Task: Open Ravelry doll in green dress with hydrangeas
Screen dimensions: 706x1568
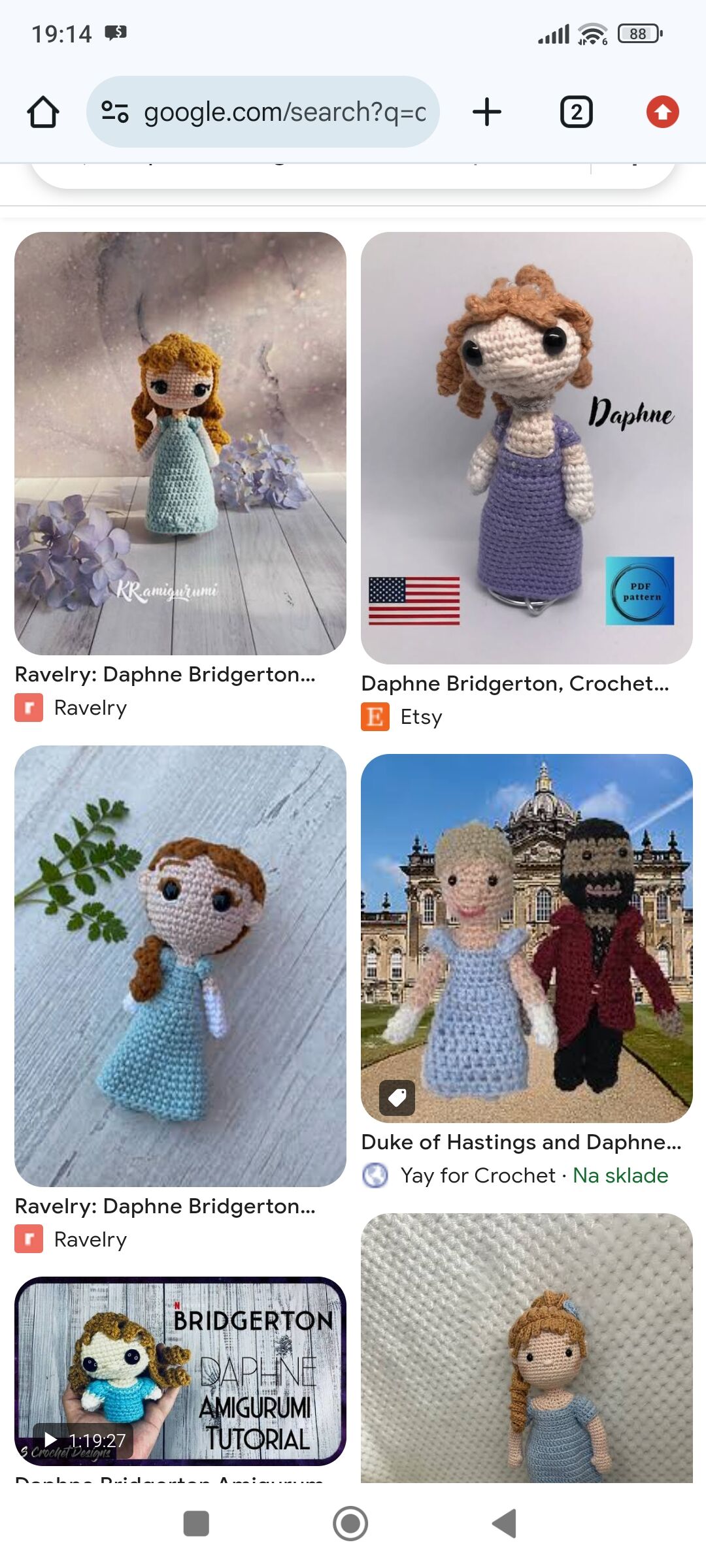Action: (x=180, y=443)
